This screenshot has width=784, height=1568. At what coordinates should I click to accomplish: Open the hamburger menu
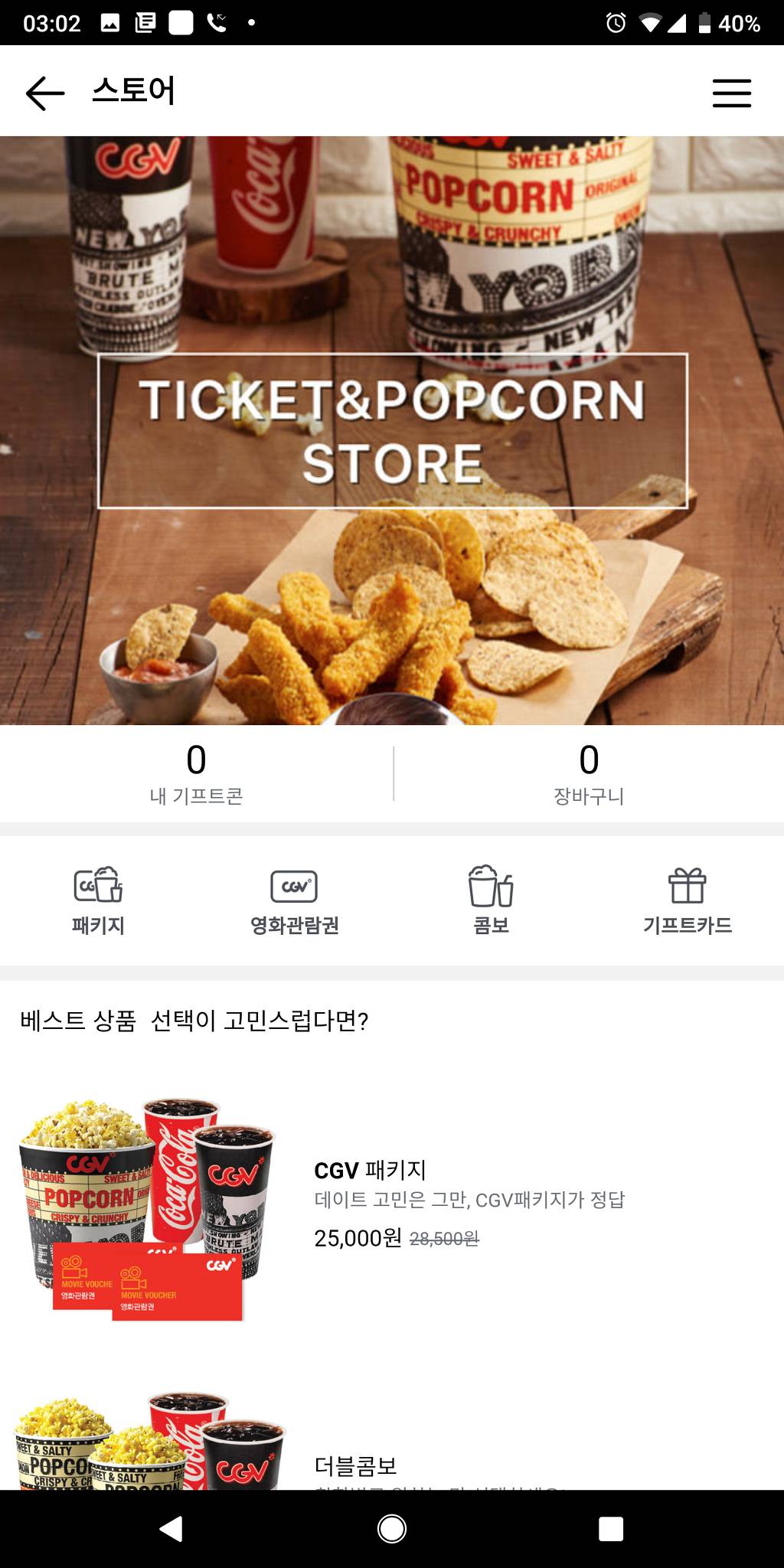(731, 93)
